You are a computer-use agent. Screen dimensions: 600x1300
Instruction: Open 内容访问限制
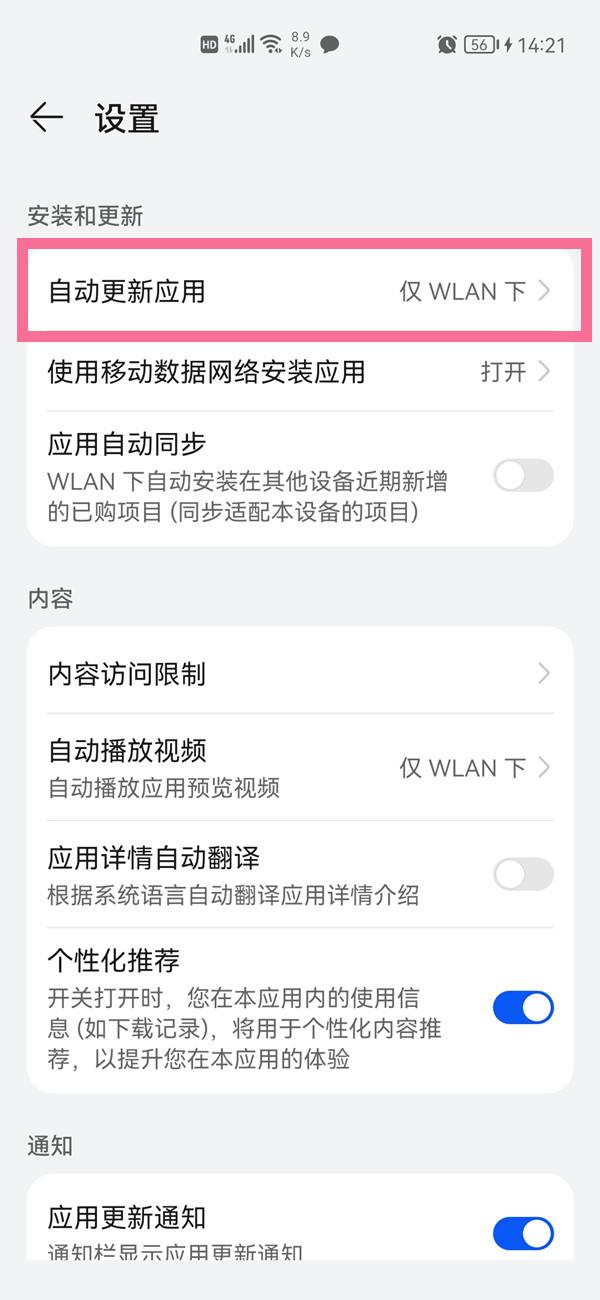coord(300,673)
